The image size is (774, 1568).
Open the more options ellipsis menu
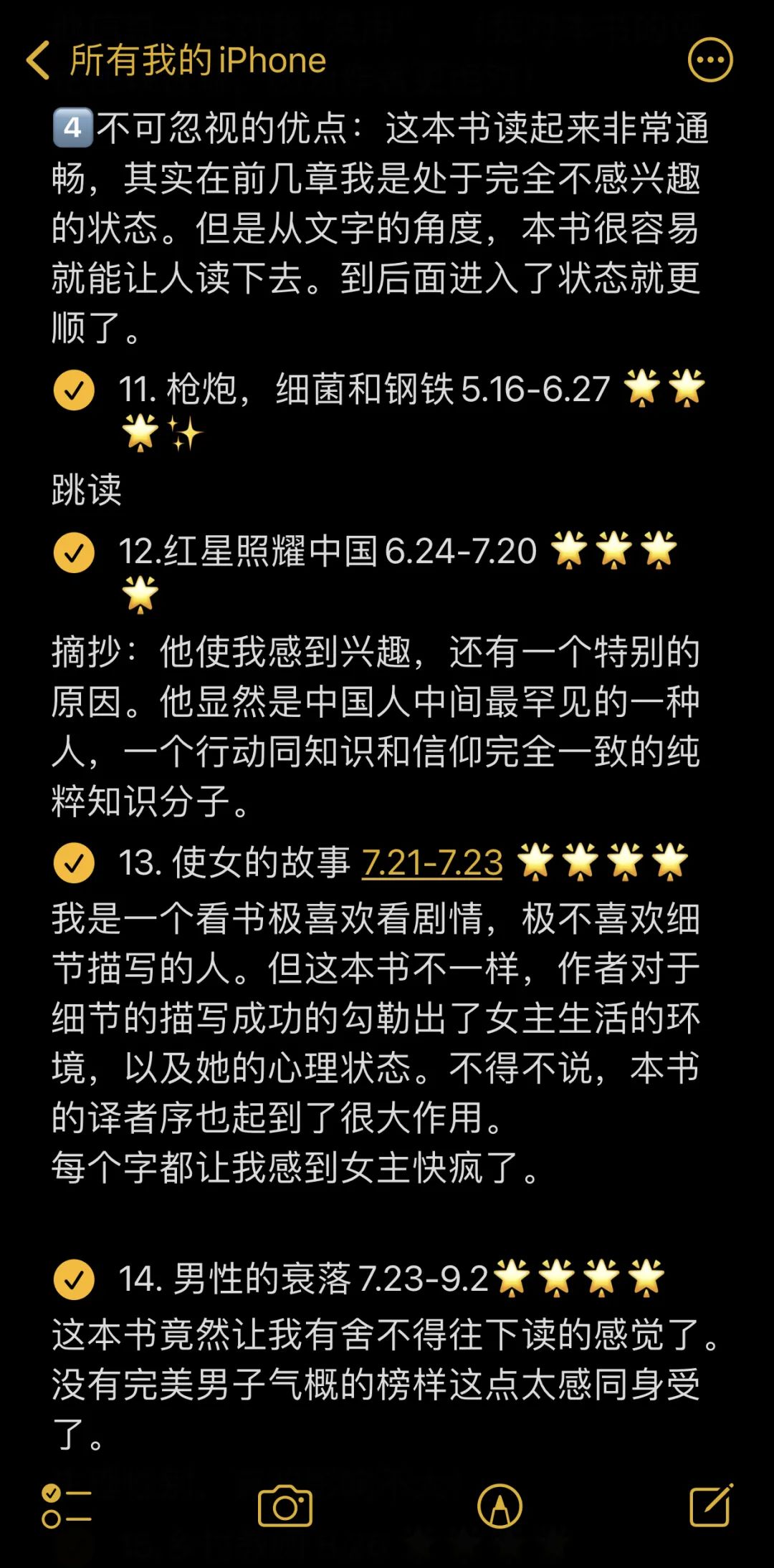[x=709, y=60]
